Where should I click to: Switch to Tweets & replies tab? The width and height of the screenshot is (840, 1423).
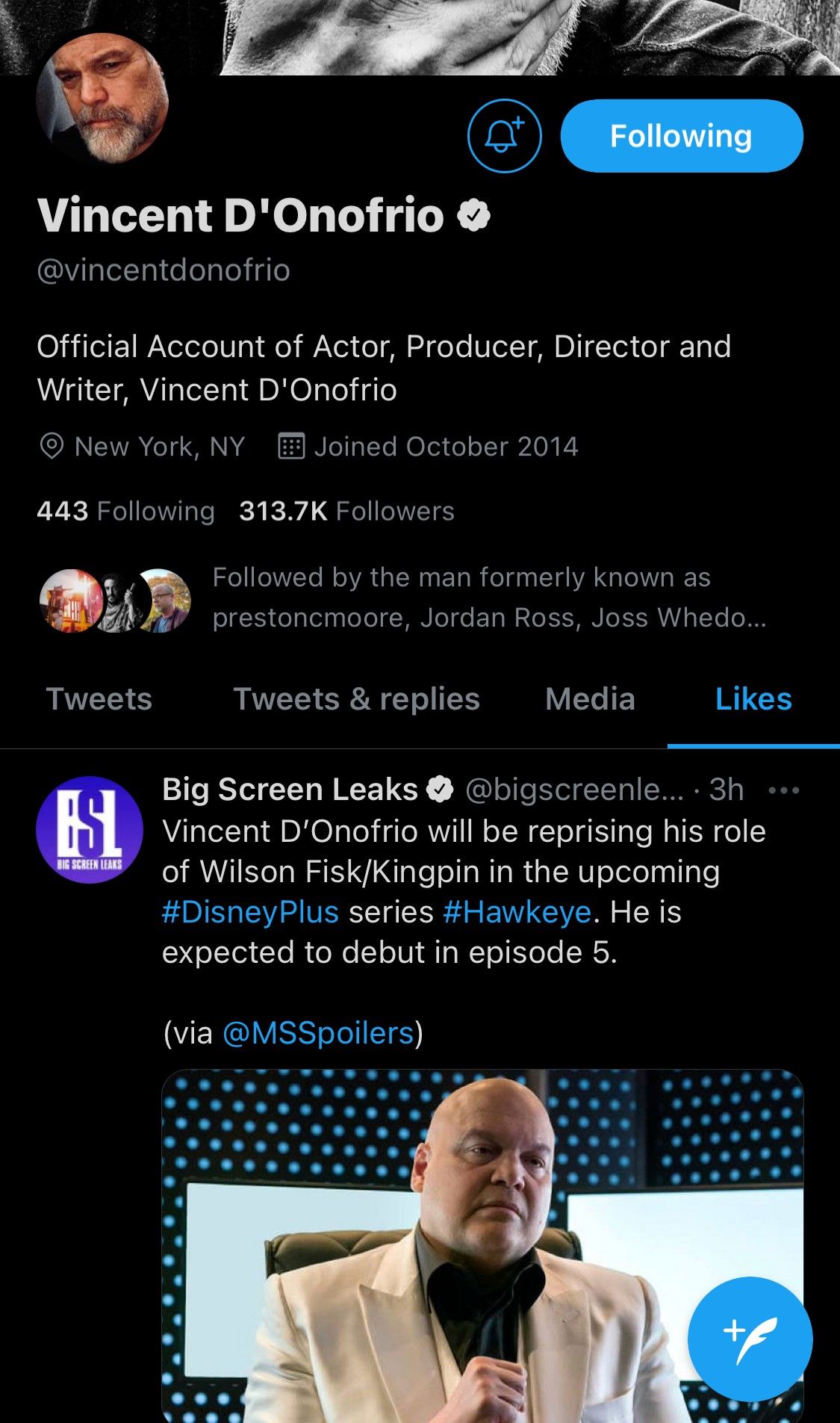coord(356,699)
